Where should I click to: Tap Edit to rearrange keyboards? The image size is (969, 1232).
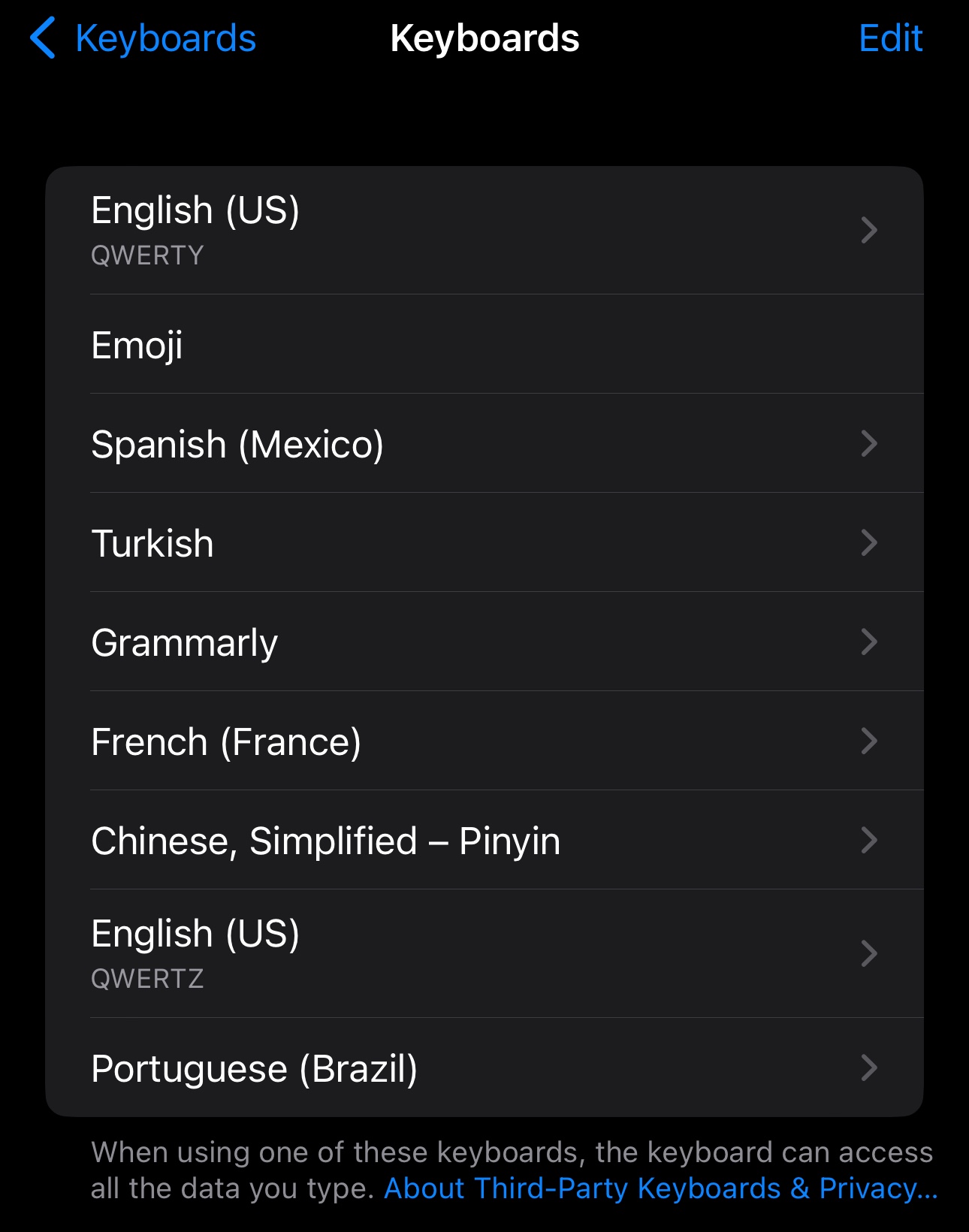pyautogui.click(x=891, y=37)
